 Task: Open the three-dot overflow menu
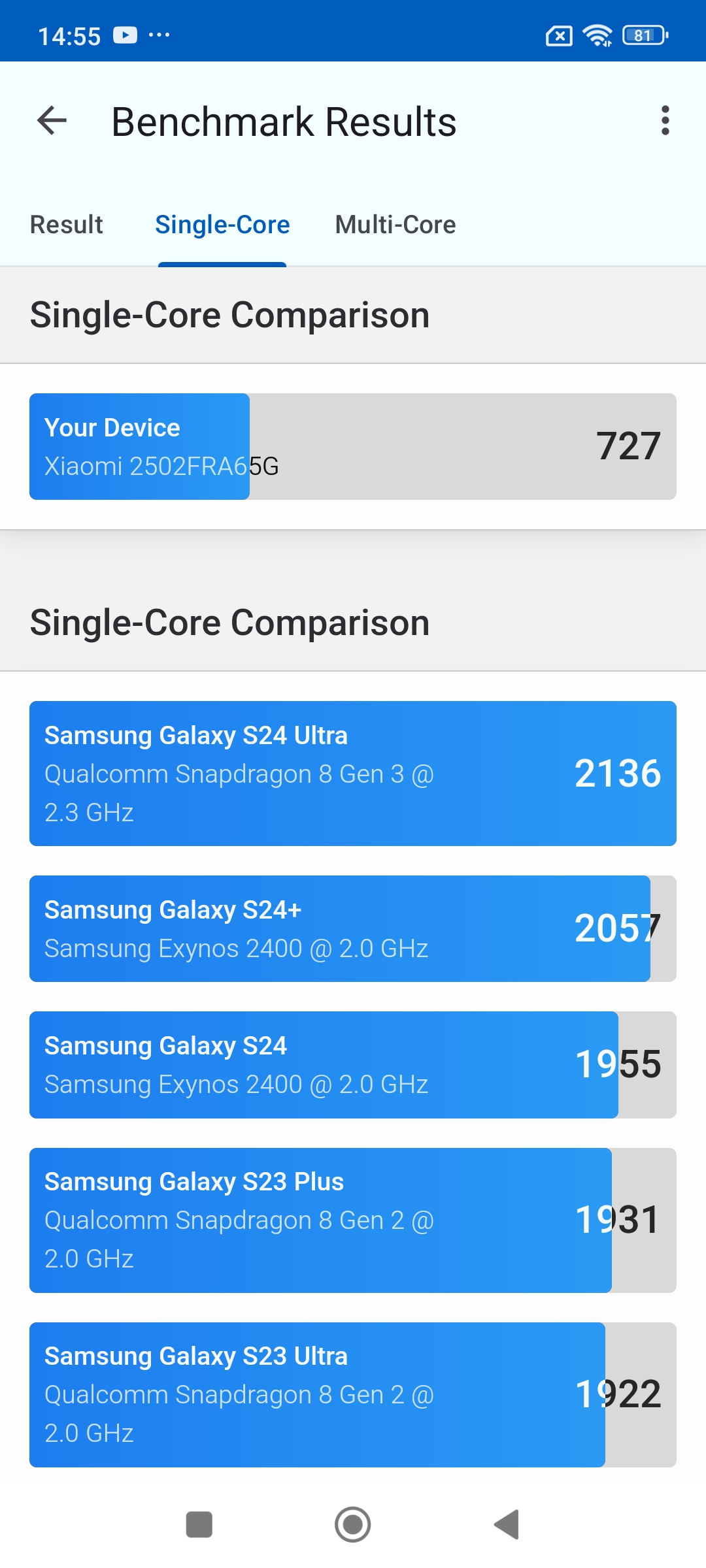click(665, 121)
